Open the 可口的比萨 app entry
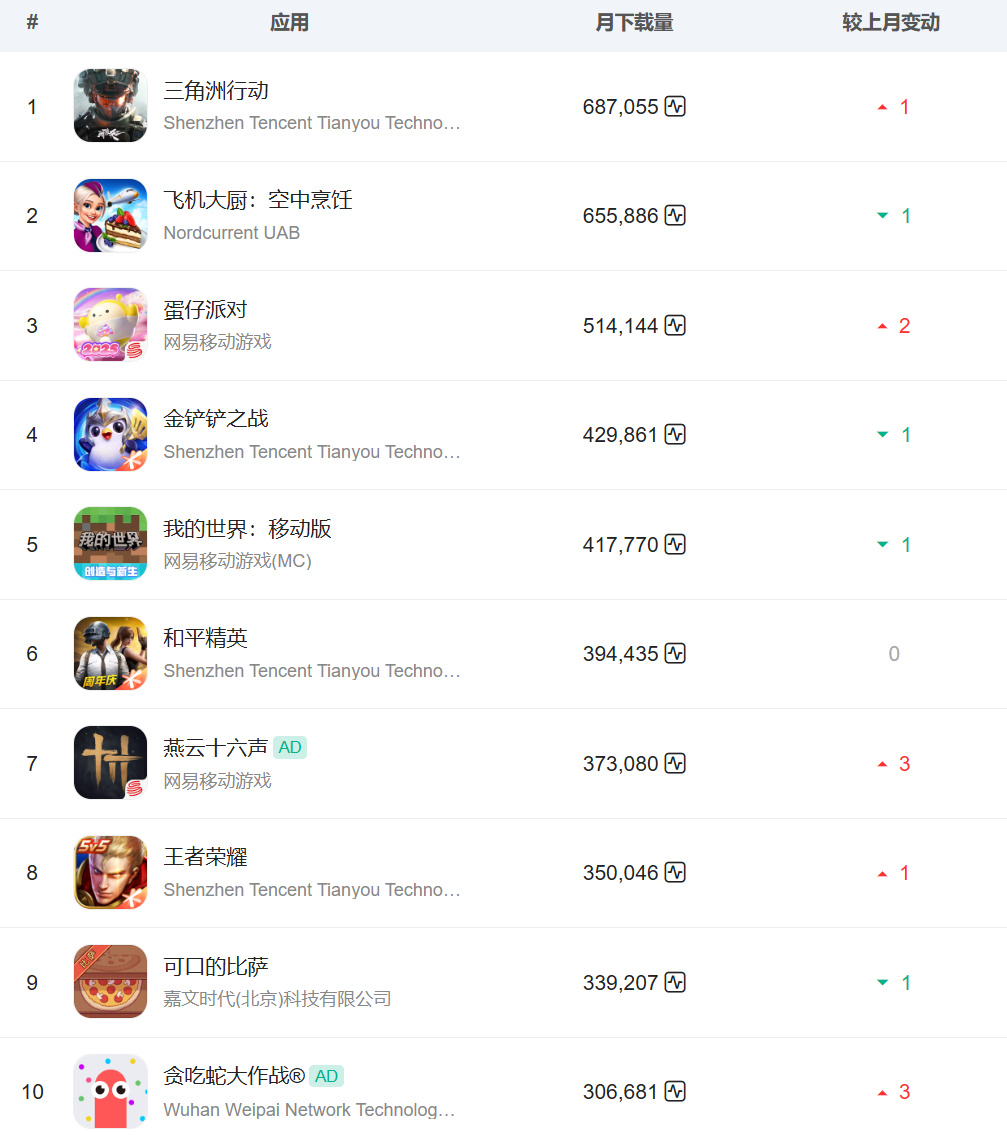The width and height of the screenshot is (1007, 1136). [x=216, y=967]
